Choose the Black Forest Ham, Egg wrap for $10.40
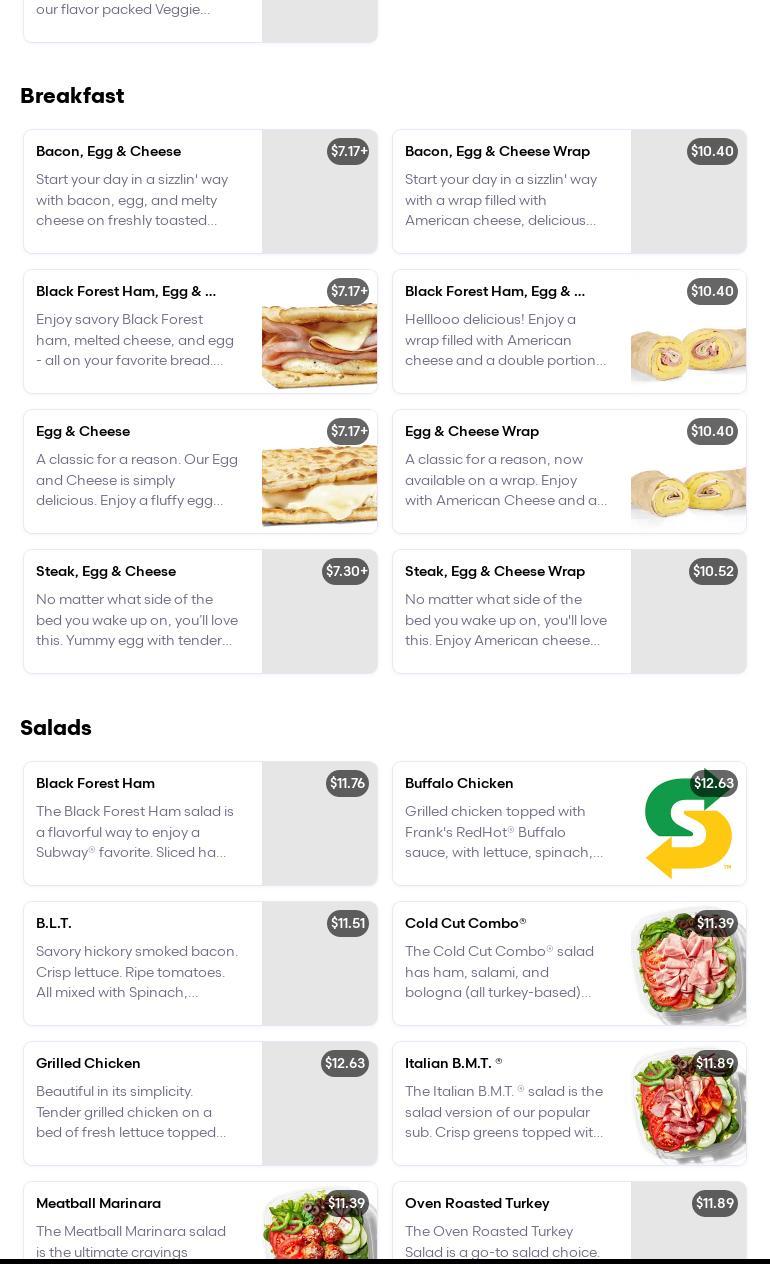Image resolution: width=770 pixels, height=1264 pixels. [x=569, y=331]
